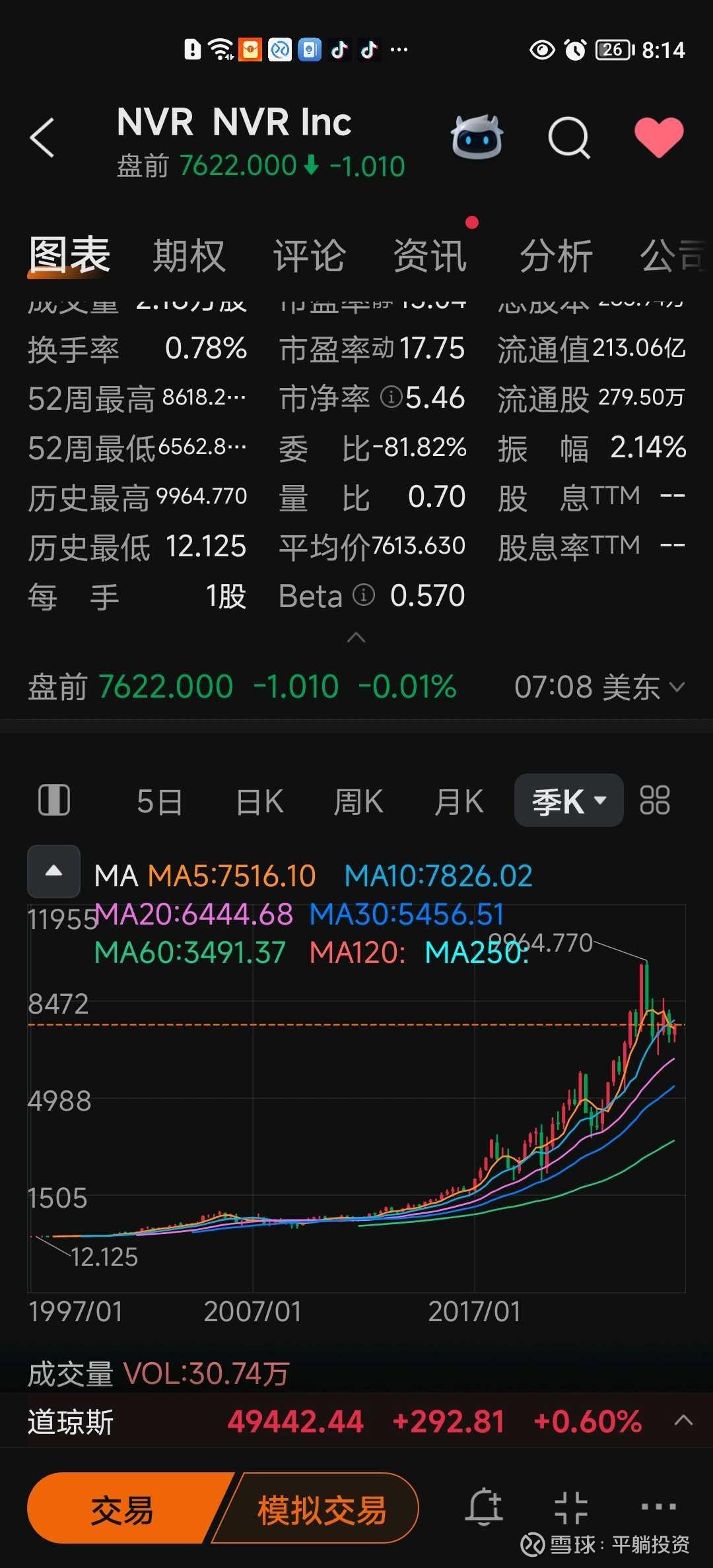Open the 资讯 tab

click(430, 256)
